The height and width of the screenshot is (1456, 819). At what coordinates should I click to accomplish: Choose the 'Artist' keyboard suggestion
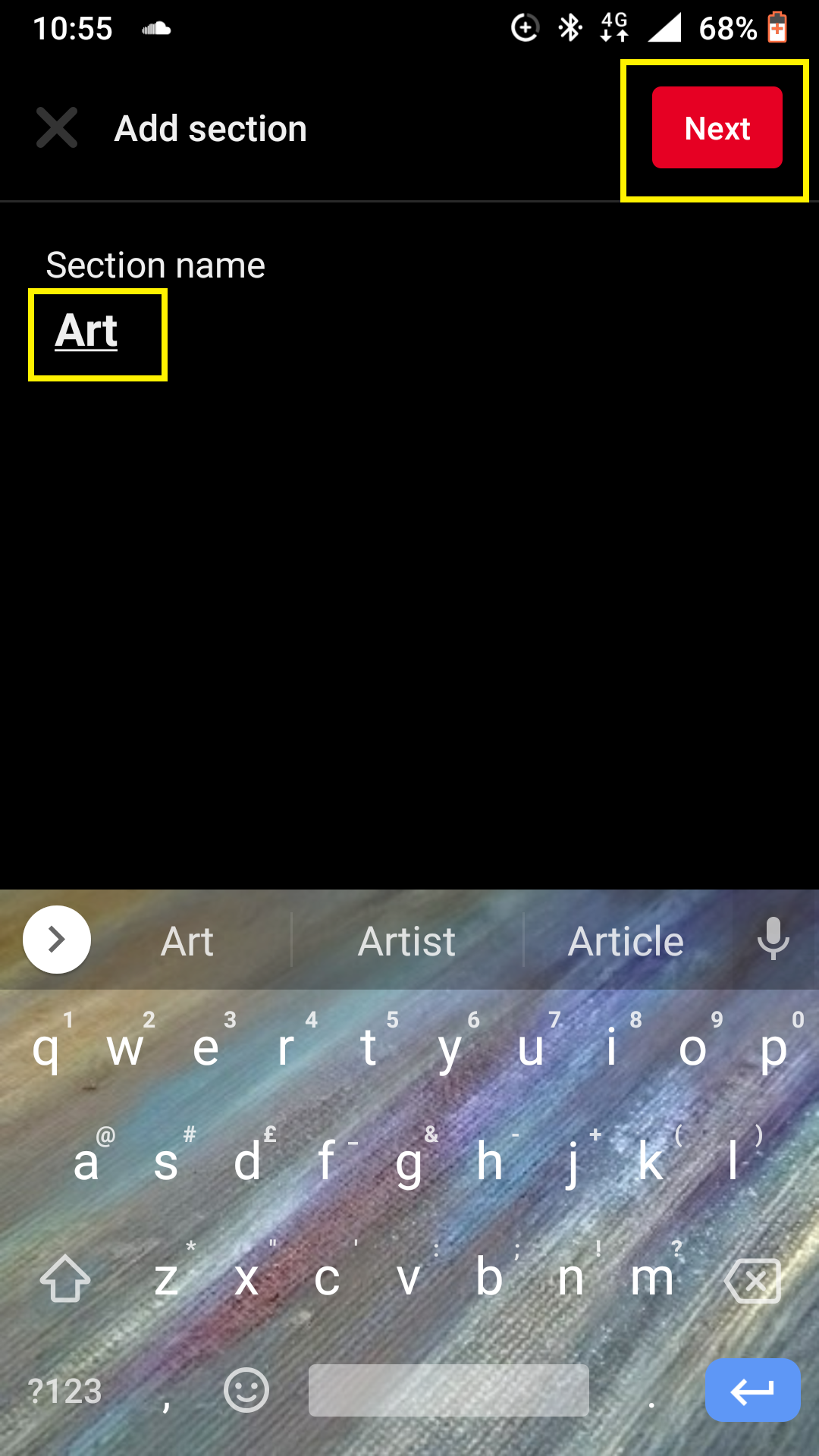click(406, 941)
